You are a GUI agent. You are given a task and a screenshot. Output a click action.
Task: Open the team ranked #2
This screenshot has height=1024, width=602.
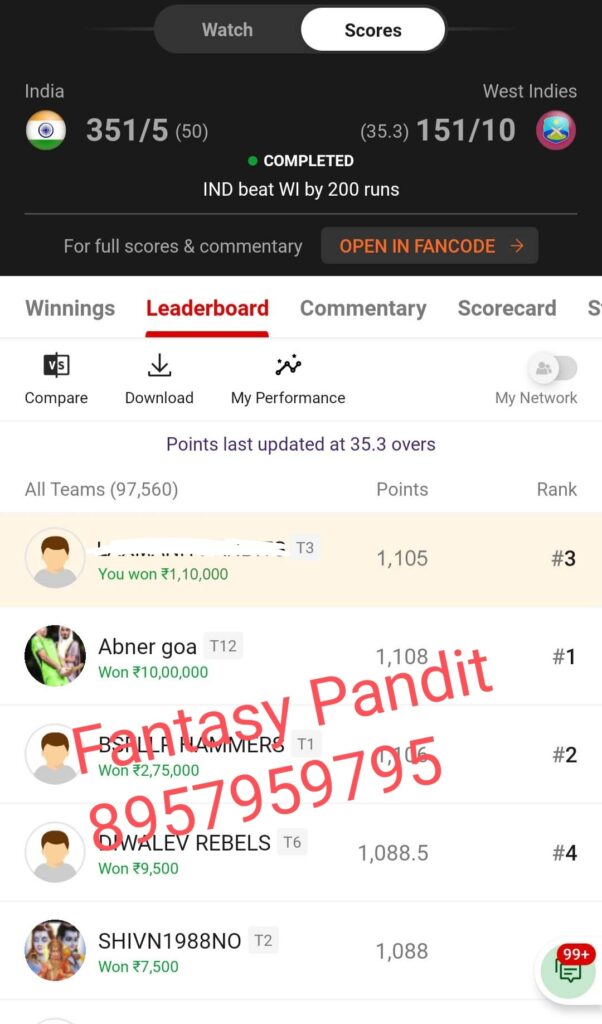[x=300, y=755]
